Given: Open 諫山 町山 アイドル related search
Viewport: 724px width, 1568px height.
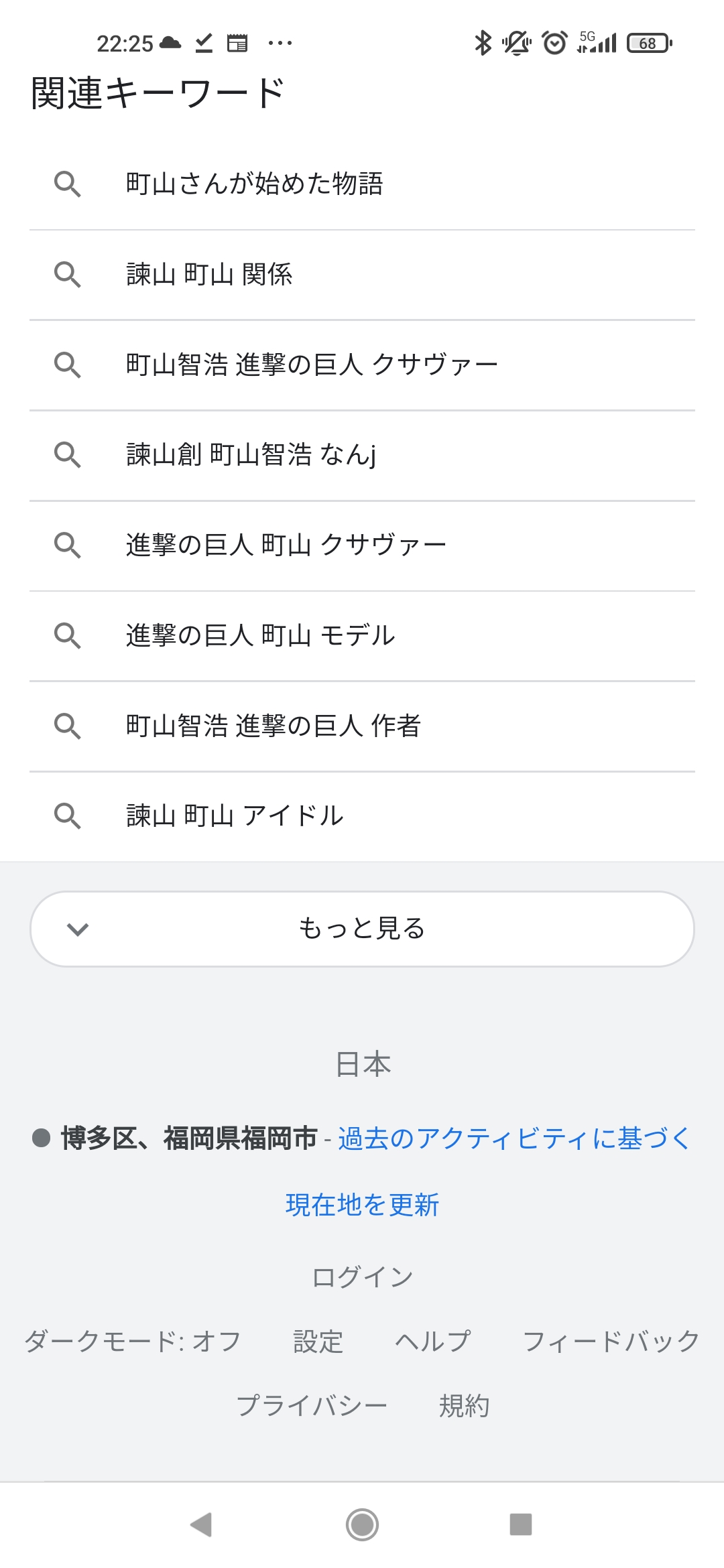Looking at the screenshot, I should tap(362, 816).
